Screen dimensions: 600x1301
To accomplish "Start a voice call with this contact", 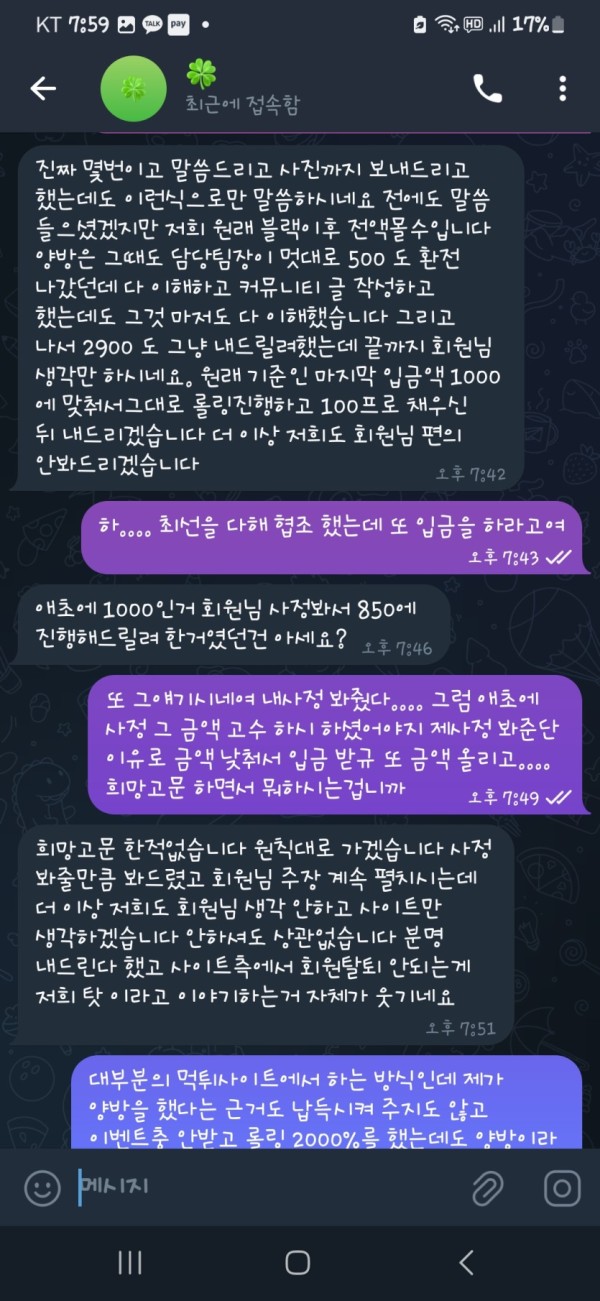I will tap(488, 89).
